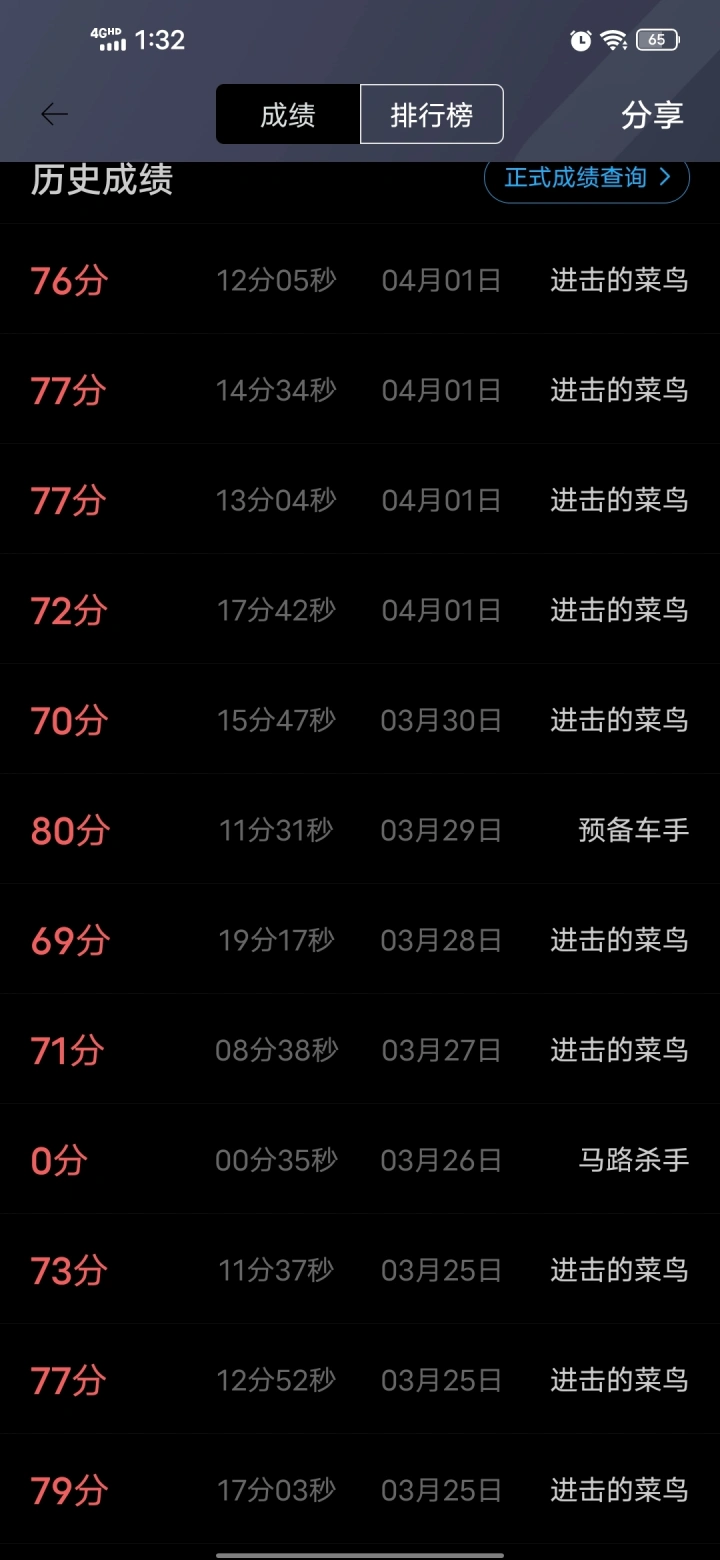Screen dimensions: 720x1560
Task: Open the 70分 record from 03月30日
Action: [360, 719]
